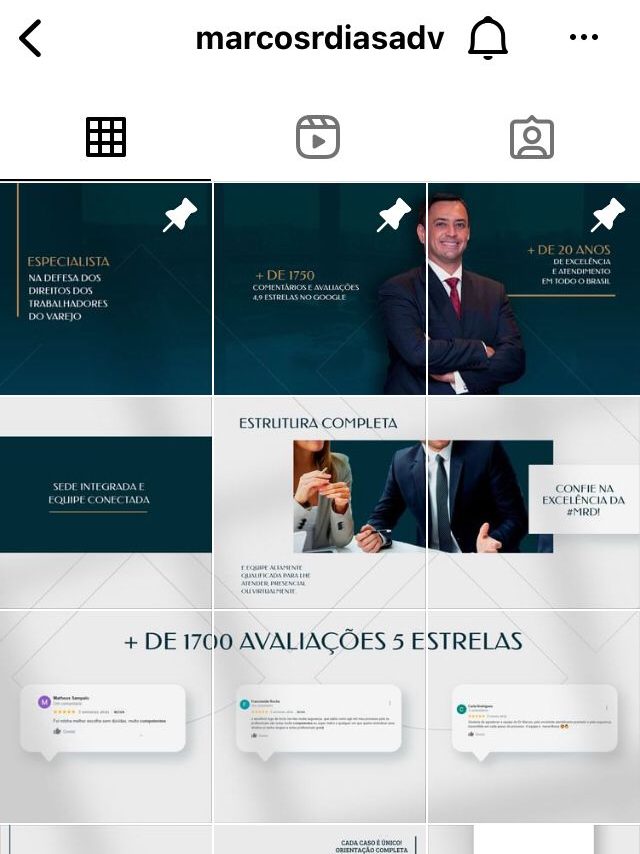
Task: Go back using the top-left arrow
Action: [31, 39]
